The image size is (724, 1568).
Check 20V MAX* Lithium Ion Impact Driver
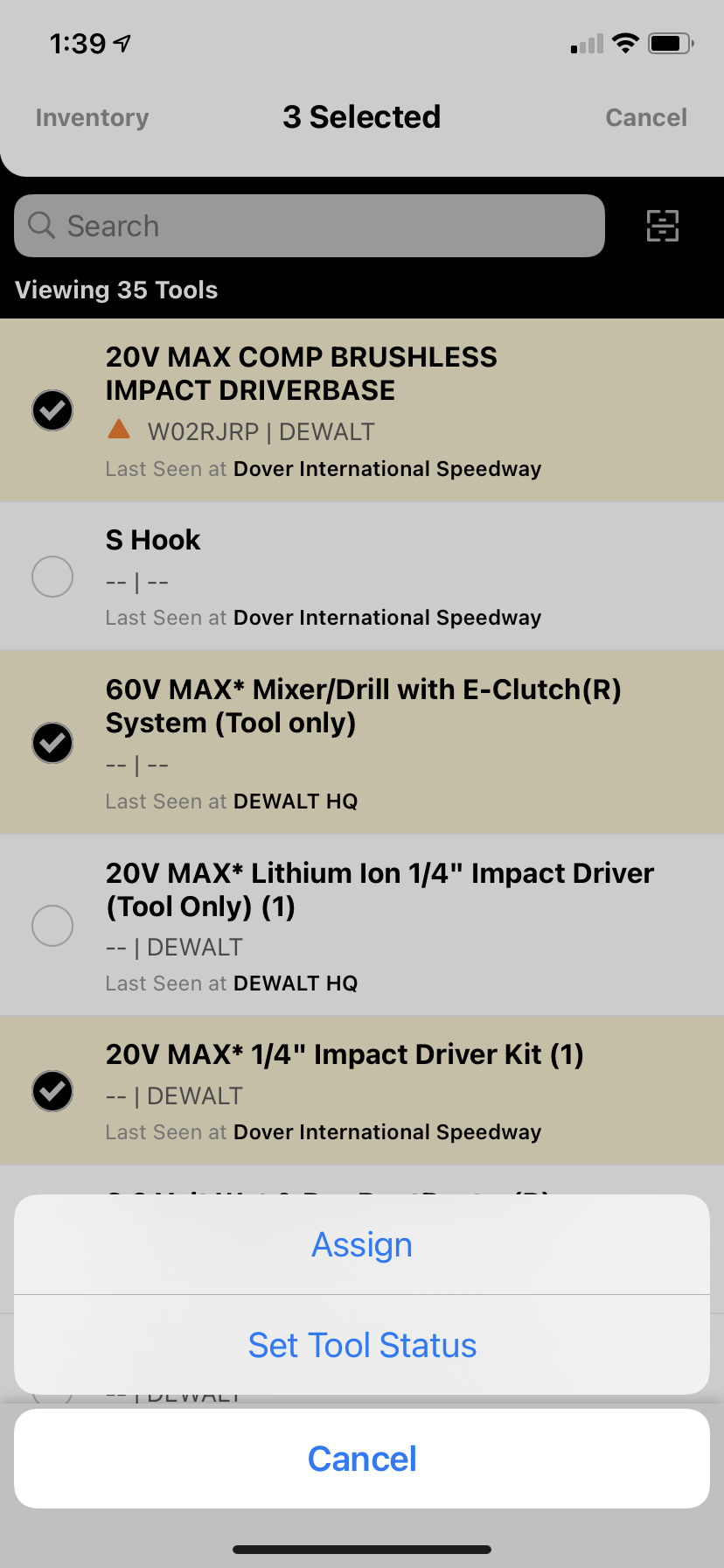point(52,926)
